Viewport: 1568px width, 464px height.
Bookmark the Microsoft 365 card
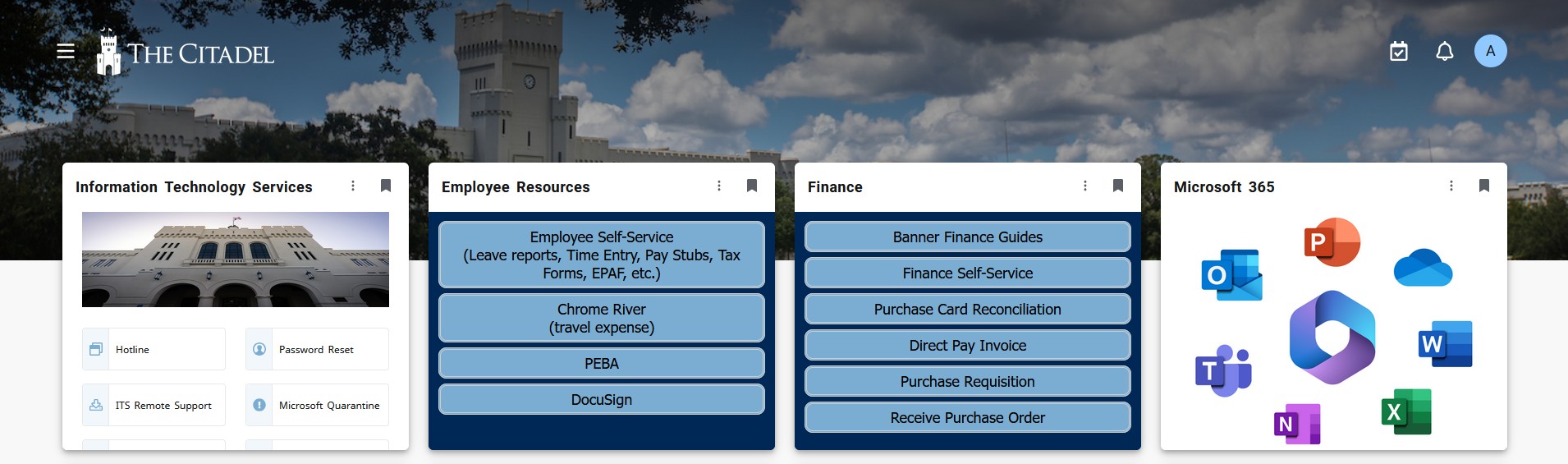1483,186
